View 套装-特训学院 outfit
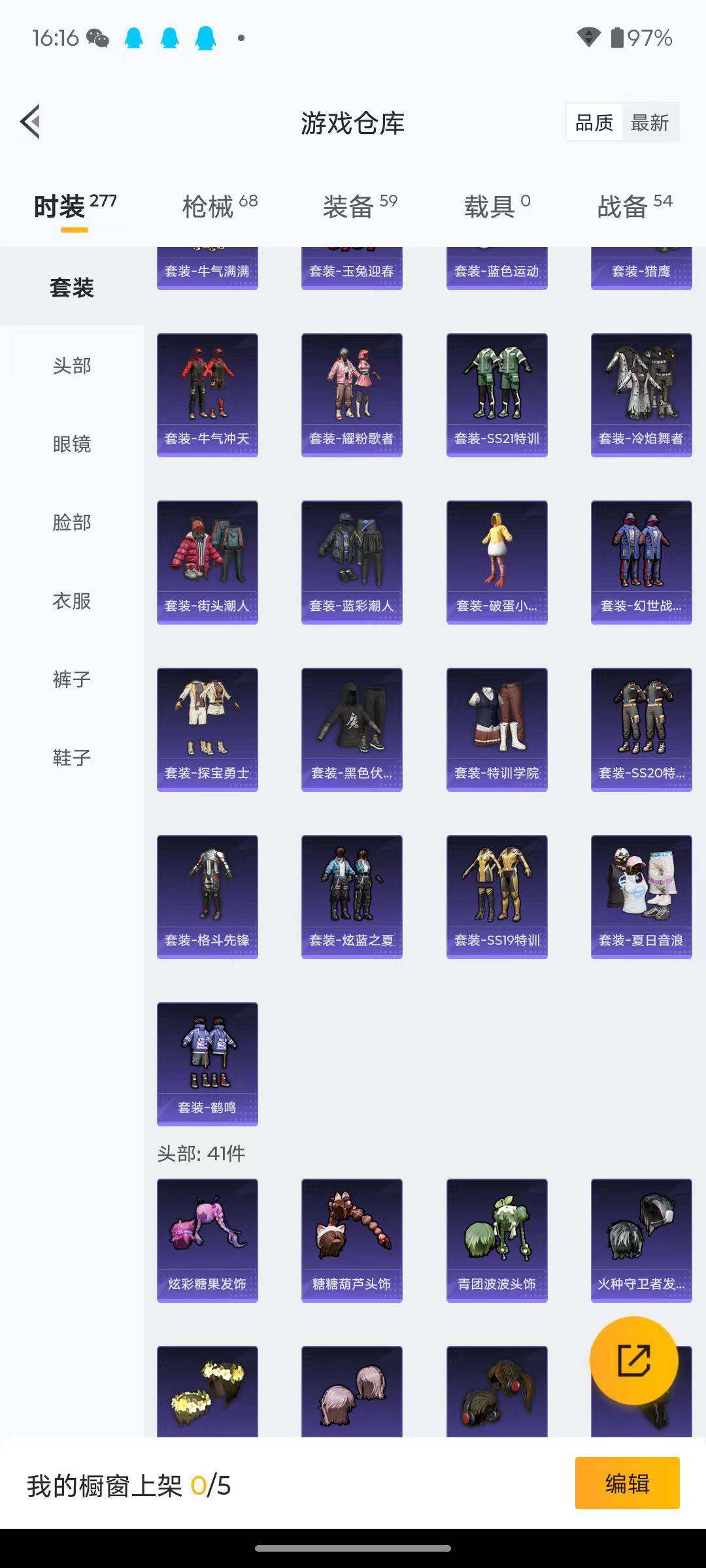Screen dimensions: 706x1568 click(497, 729)
